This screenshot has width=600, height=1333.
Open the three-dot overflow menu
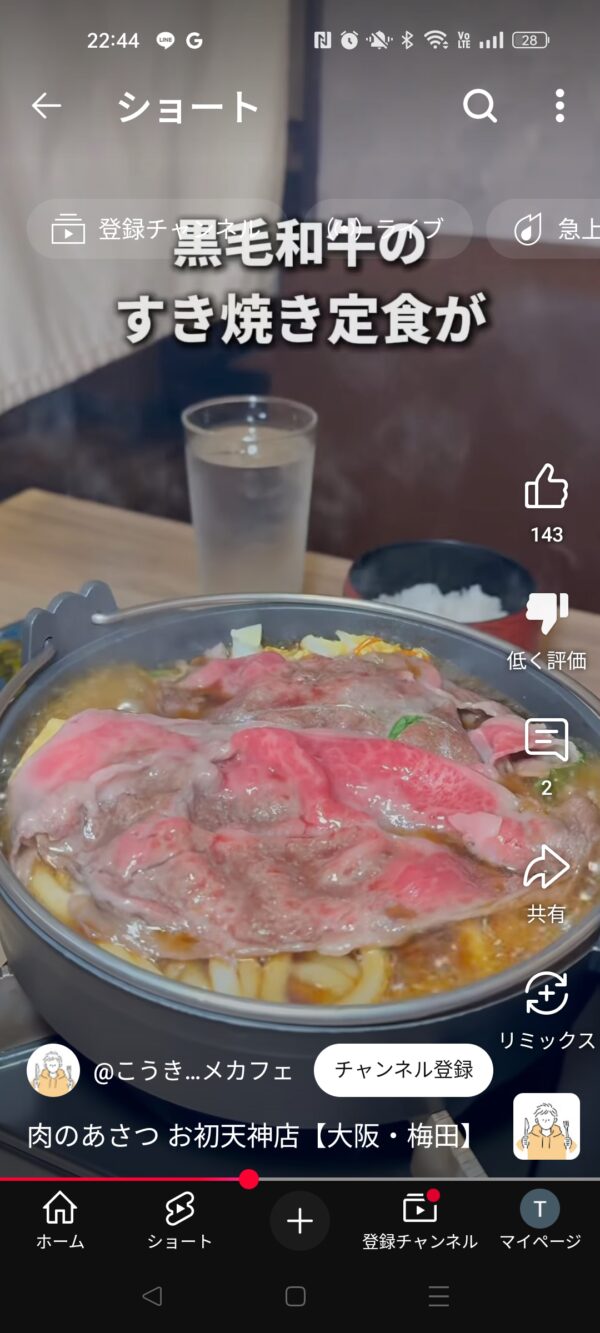click(x=560, y=106)
